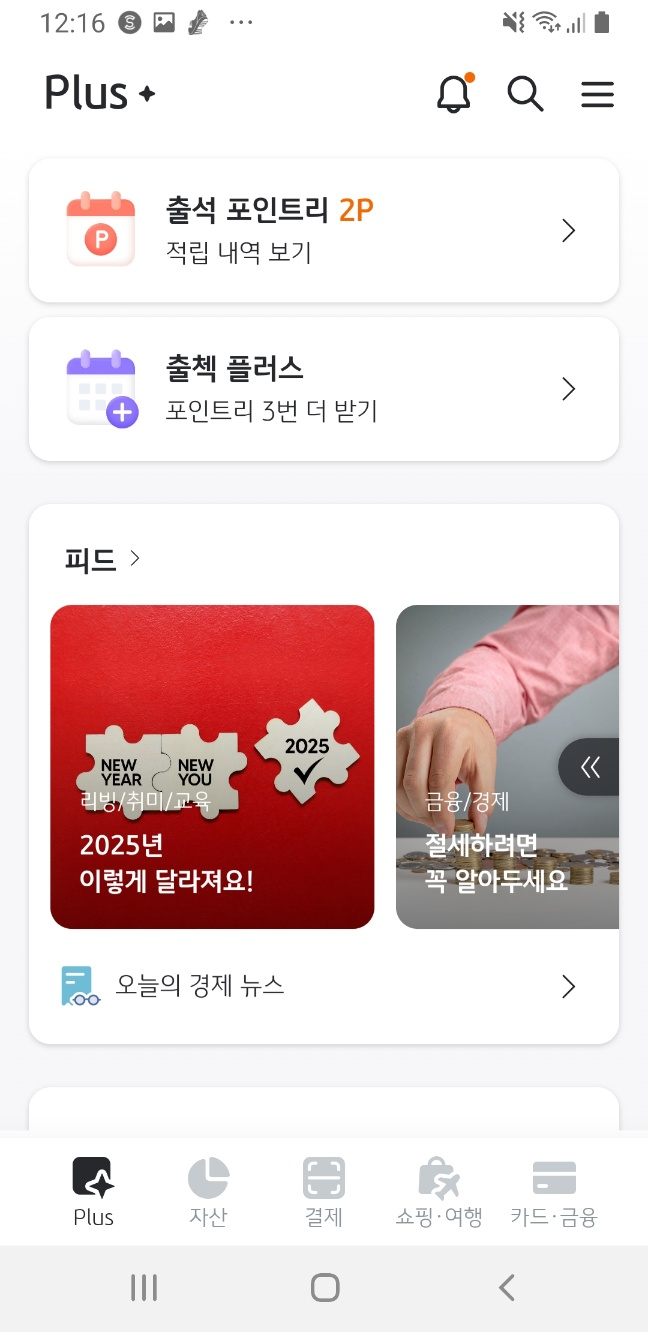Screen dimensions: 648x1332
Task: Open 오늘의 경제 뉴스
Action: [324, 987]
